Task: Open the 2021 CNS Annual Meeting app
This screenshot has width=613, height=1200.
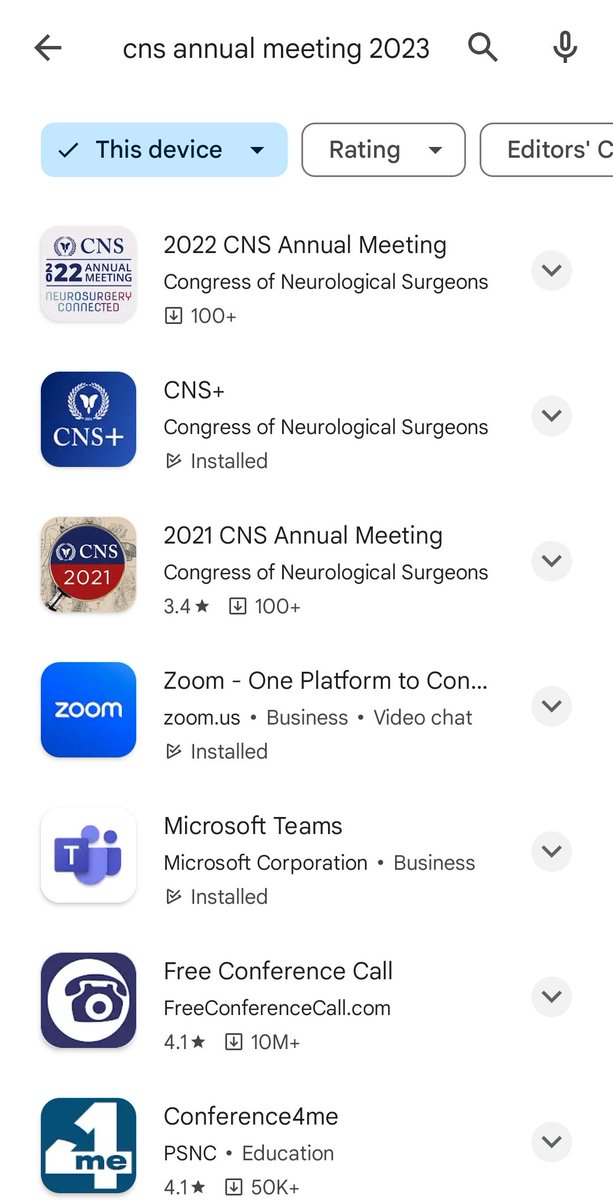Action: point(302,535)
